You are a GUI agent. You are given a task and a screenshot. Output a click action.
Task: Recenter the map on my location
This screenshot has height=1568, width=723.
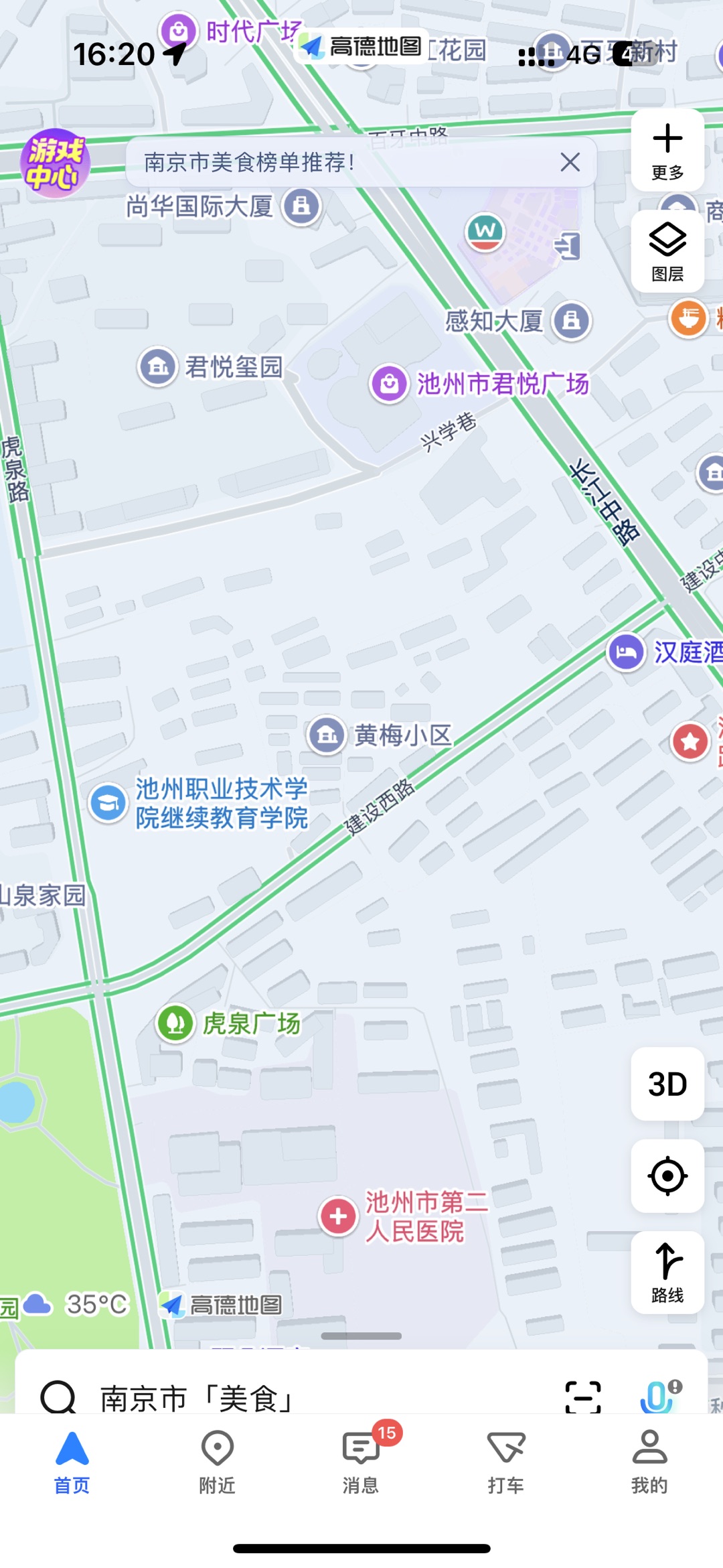[667, 1175]
